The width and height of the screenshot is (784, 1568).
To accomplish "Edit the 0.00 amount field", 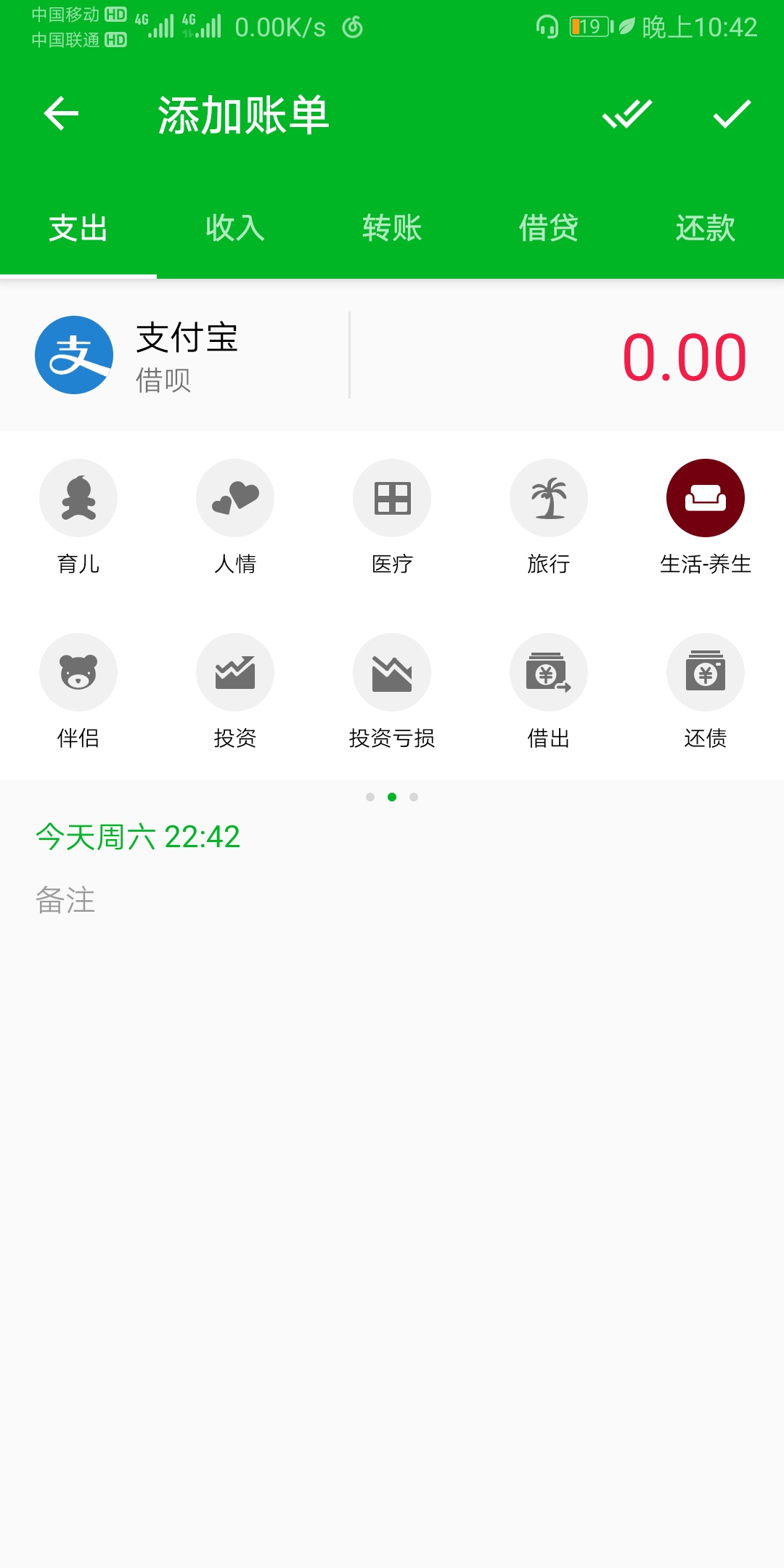I will 684,357.
